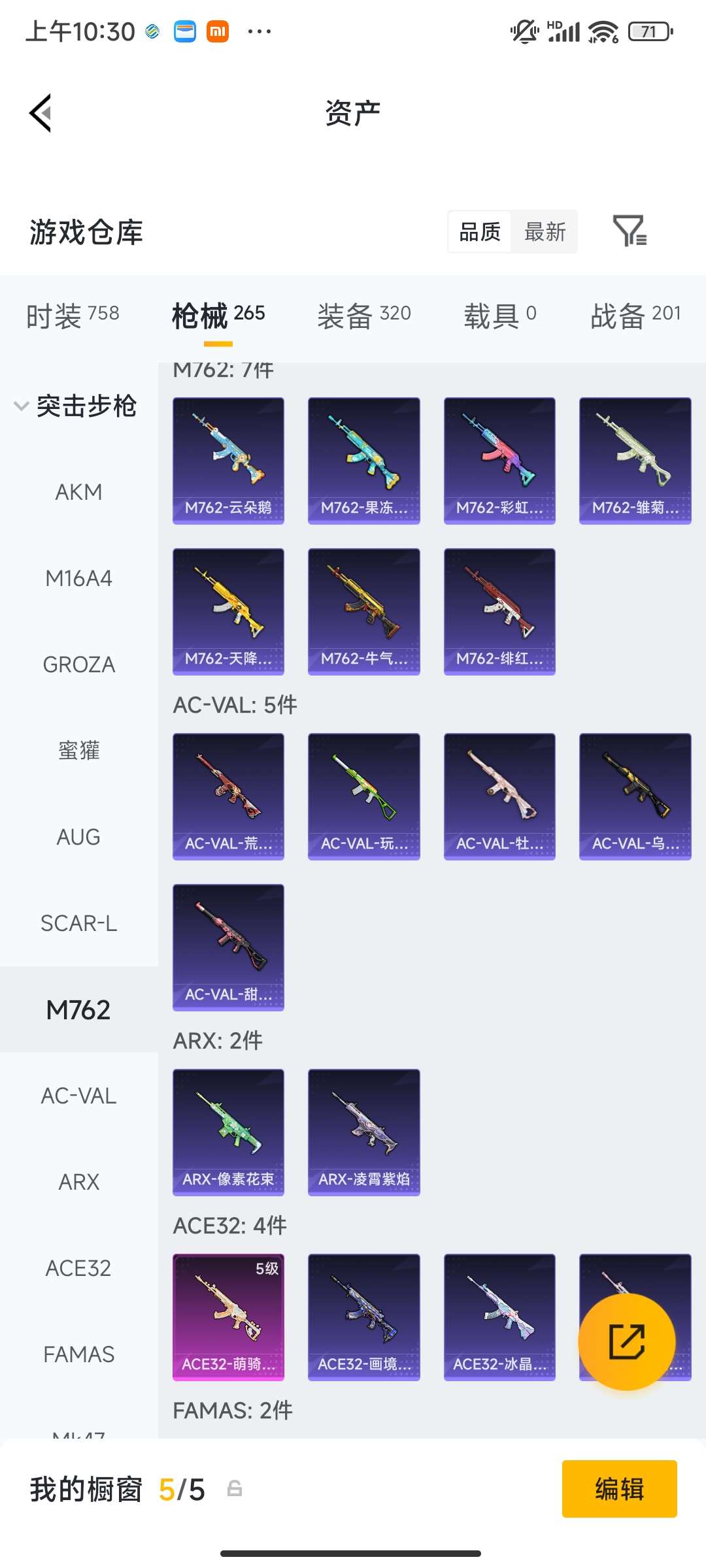Open the 5级 ACE32-萌骑 skin

click(x=228, y=1317)
